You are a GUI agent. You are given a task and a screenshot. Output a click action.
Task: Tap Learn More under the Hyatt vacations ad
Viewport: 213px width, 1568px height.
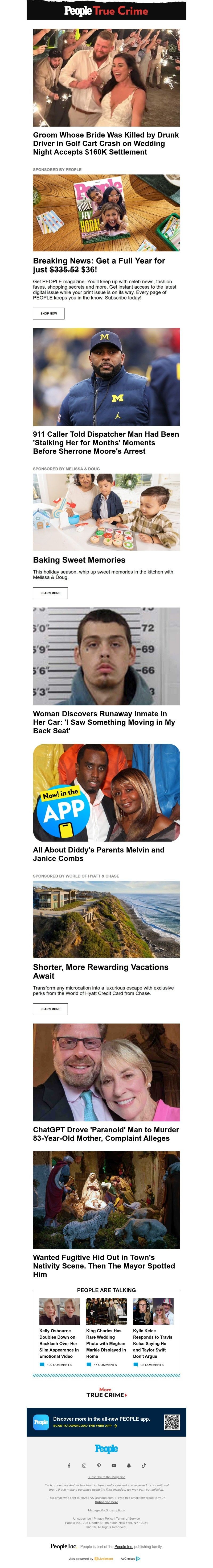pyautogui.click(x=50, y=1009)
